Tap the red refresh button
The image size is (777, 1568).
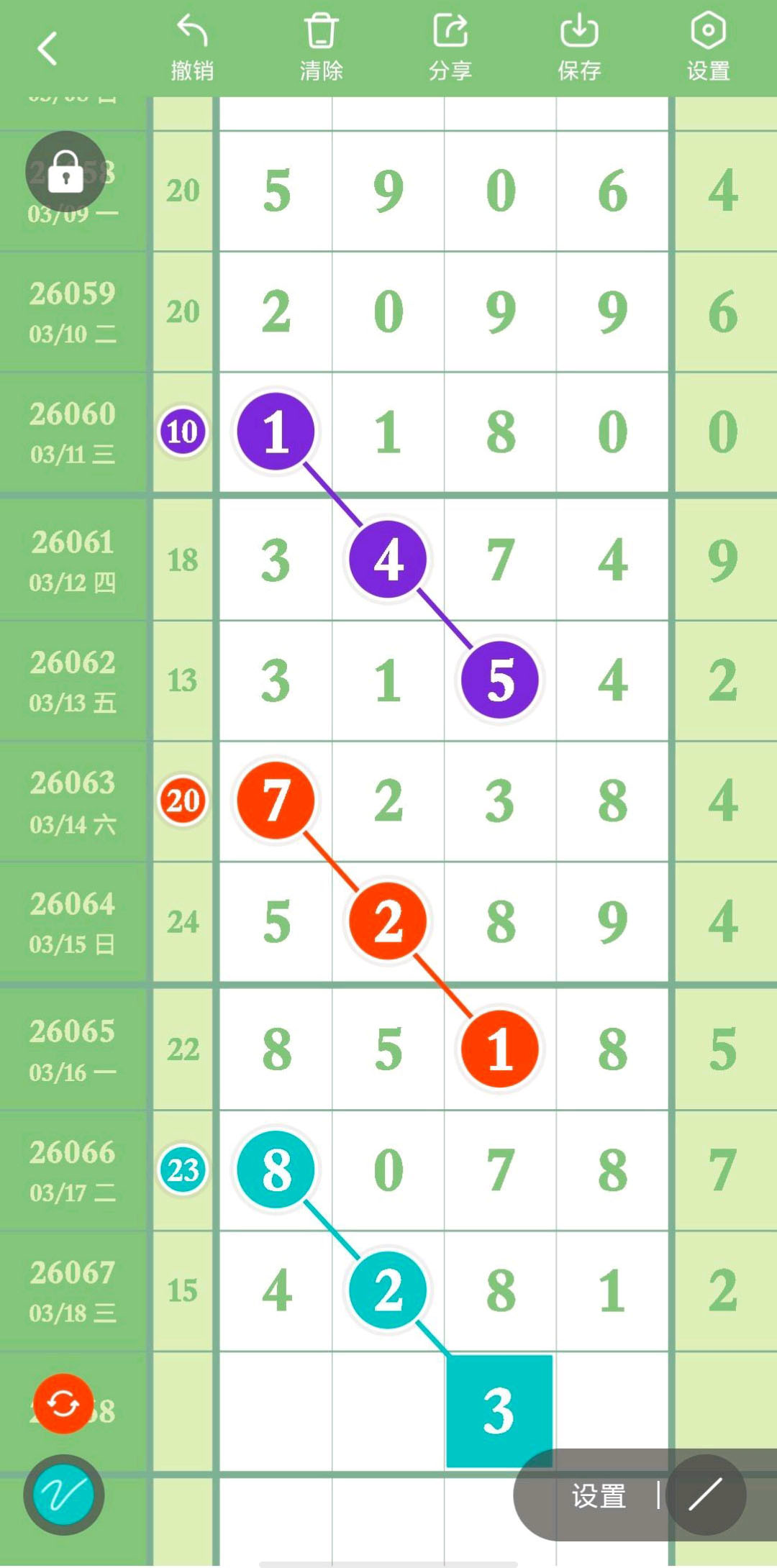(63, 1403)
